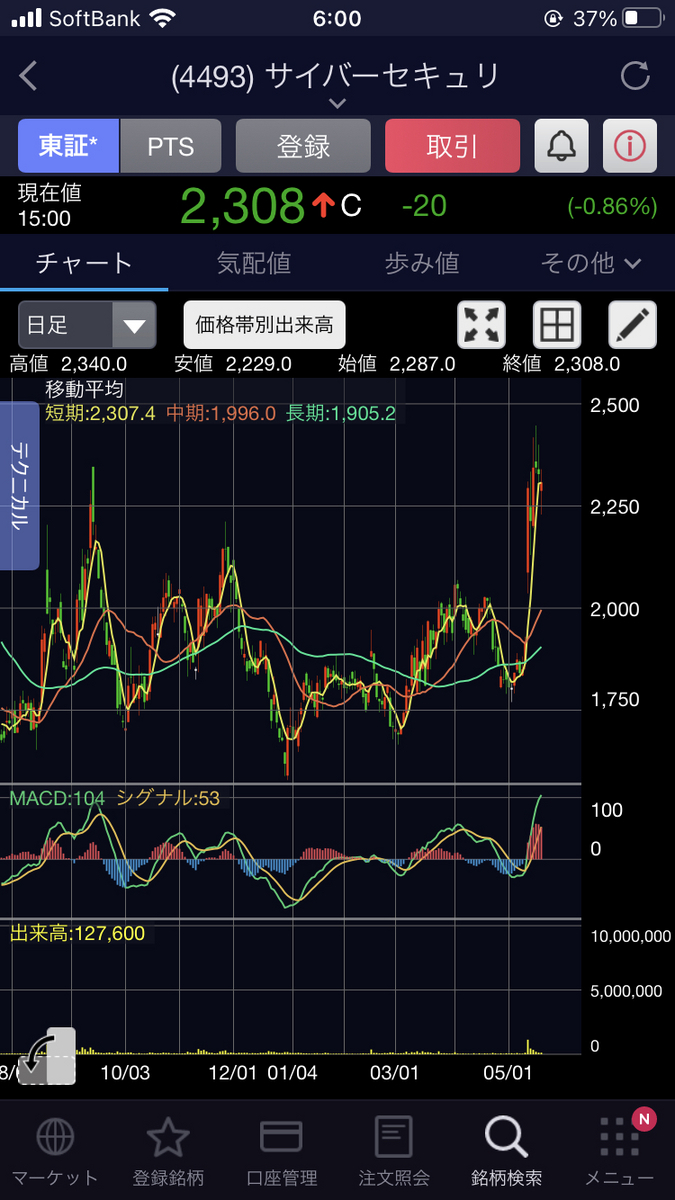Refresh the stock quote

635,76
